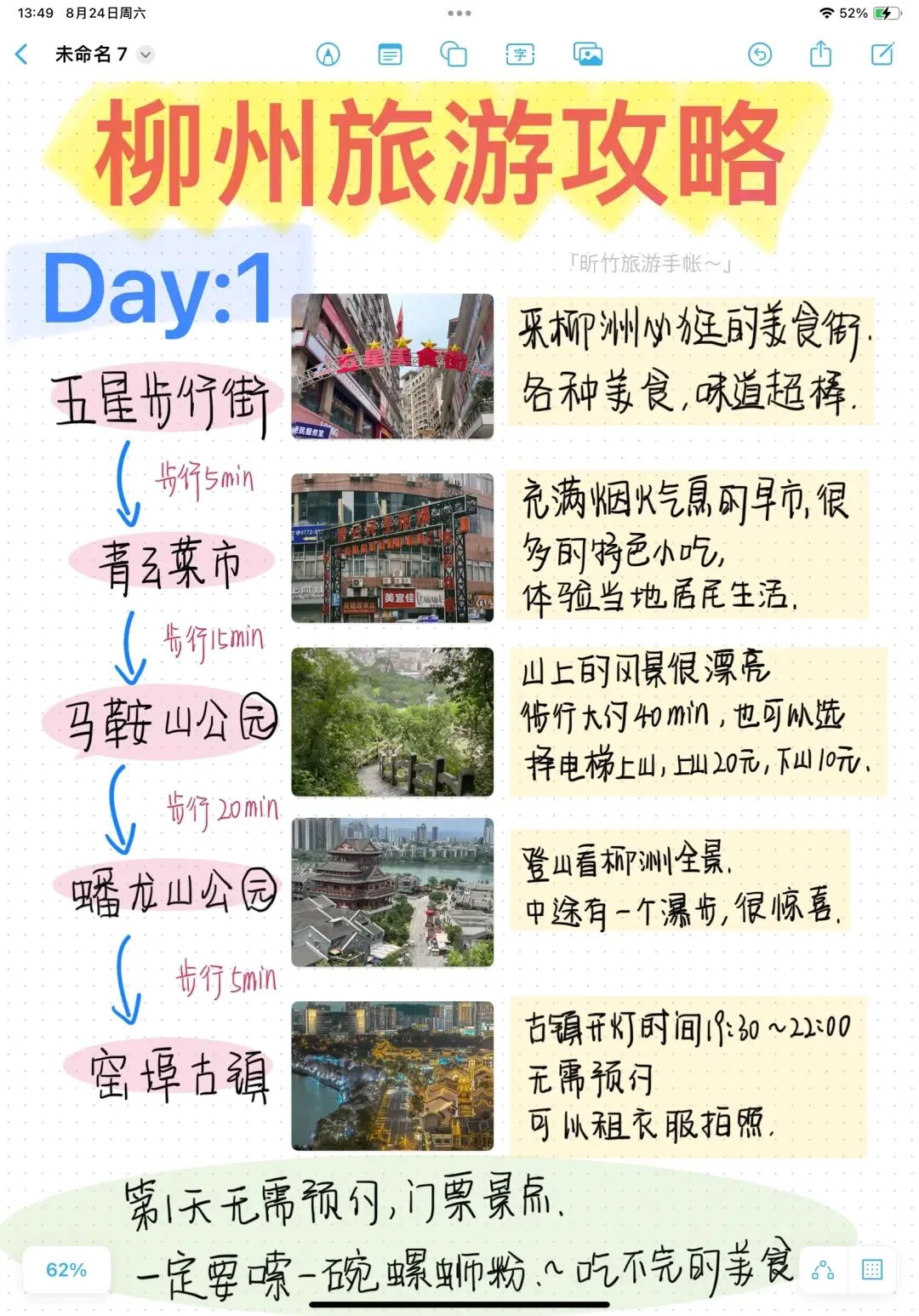Open the 62% zoom level menu

pyautogui.click(x=66, y=1269)
